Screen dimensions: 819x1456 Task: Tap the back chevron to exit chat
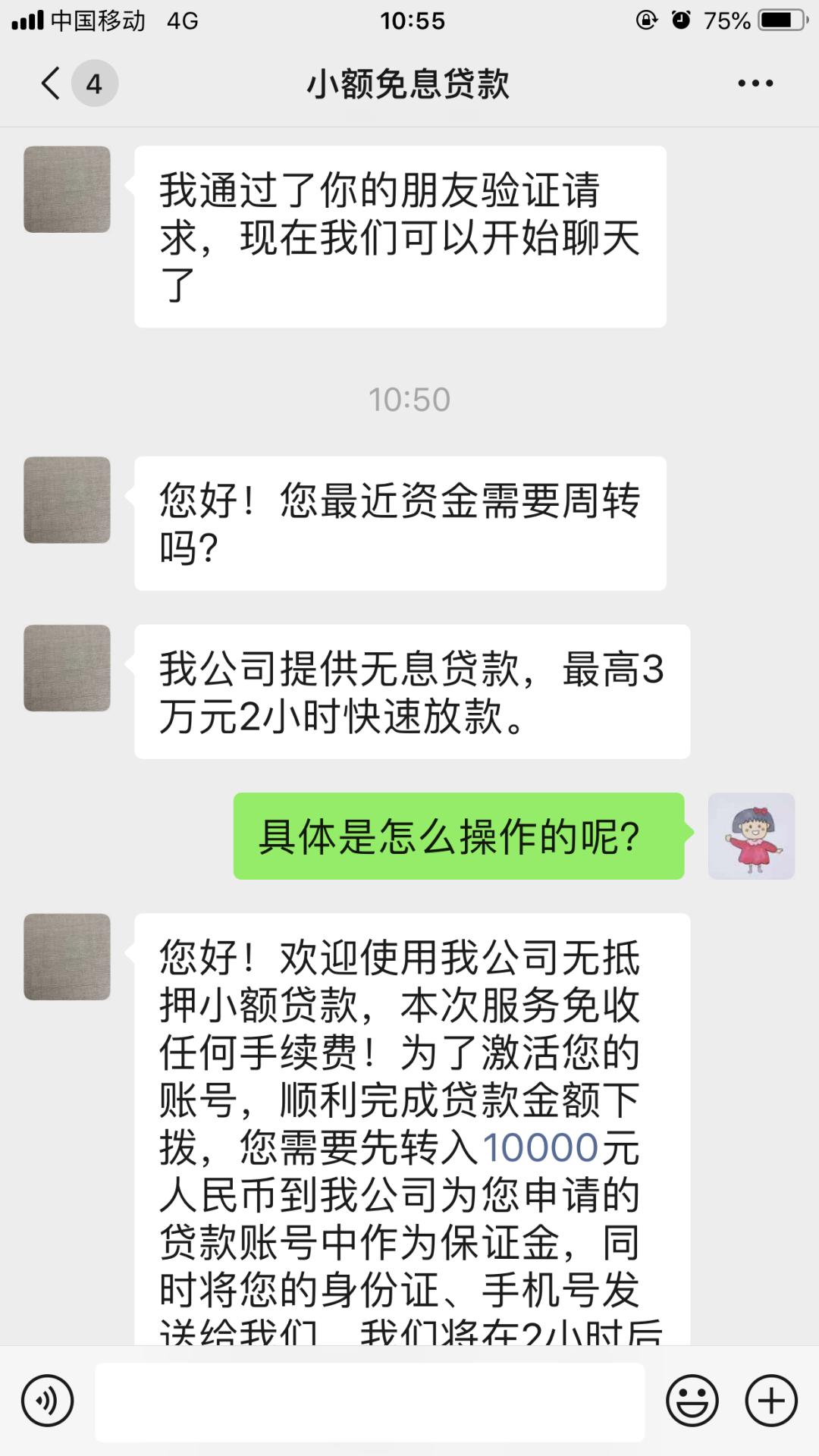49,83
